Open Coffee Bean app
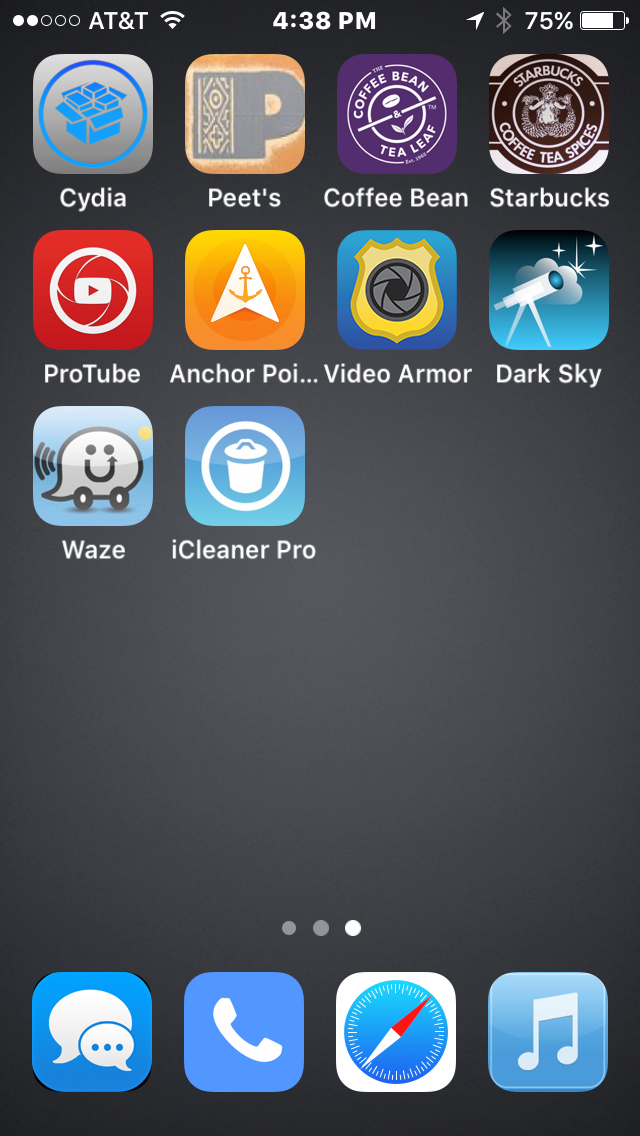This screenshot has height=1136, width=640. 397,114
